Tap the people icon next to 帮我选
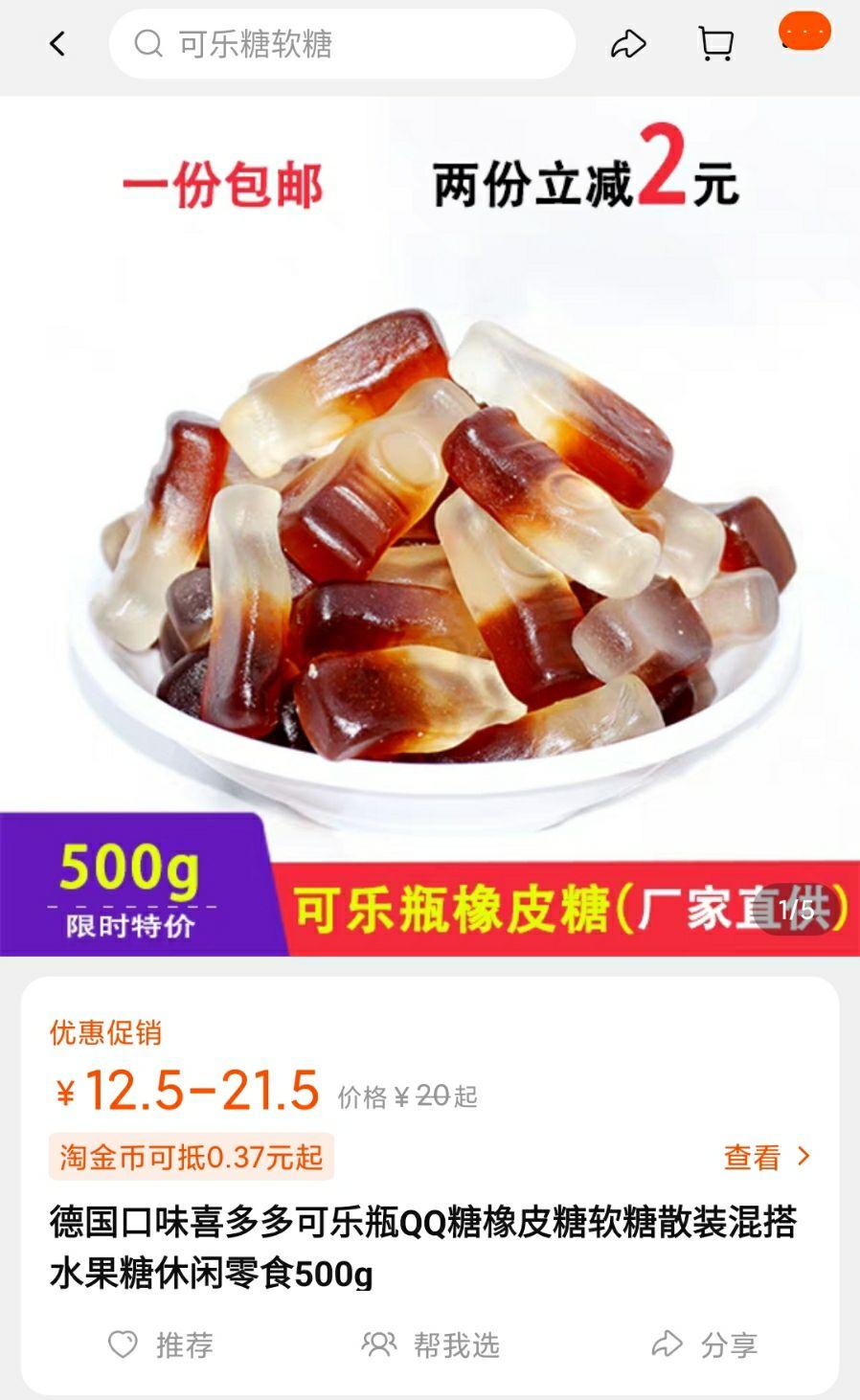Image resolution: width=860 pixels, height=1400 pixels. coord(379,1344)
